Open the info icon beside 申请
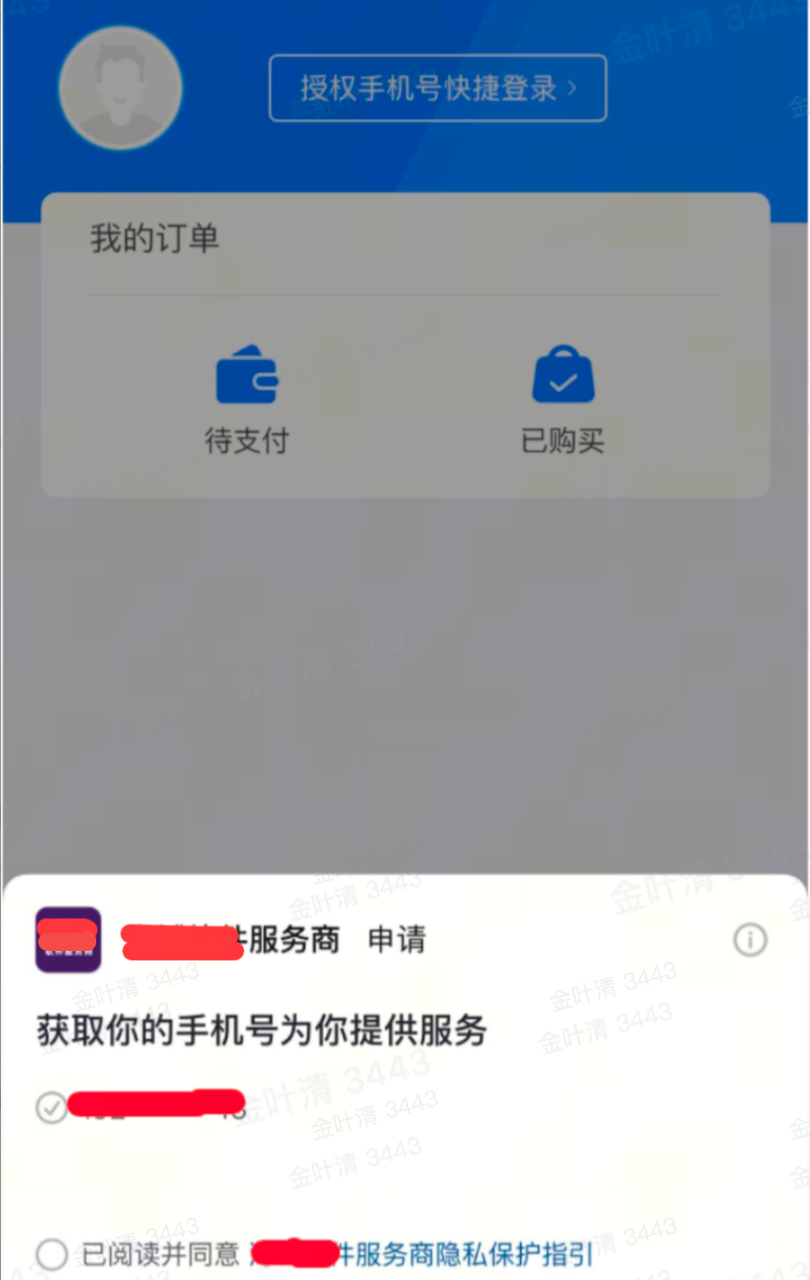Screen dimensions: 810x1280 point(749,940)
